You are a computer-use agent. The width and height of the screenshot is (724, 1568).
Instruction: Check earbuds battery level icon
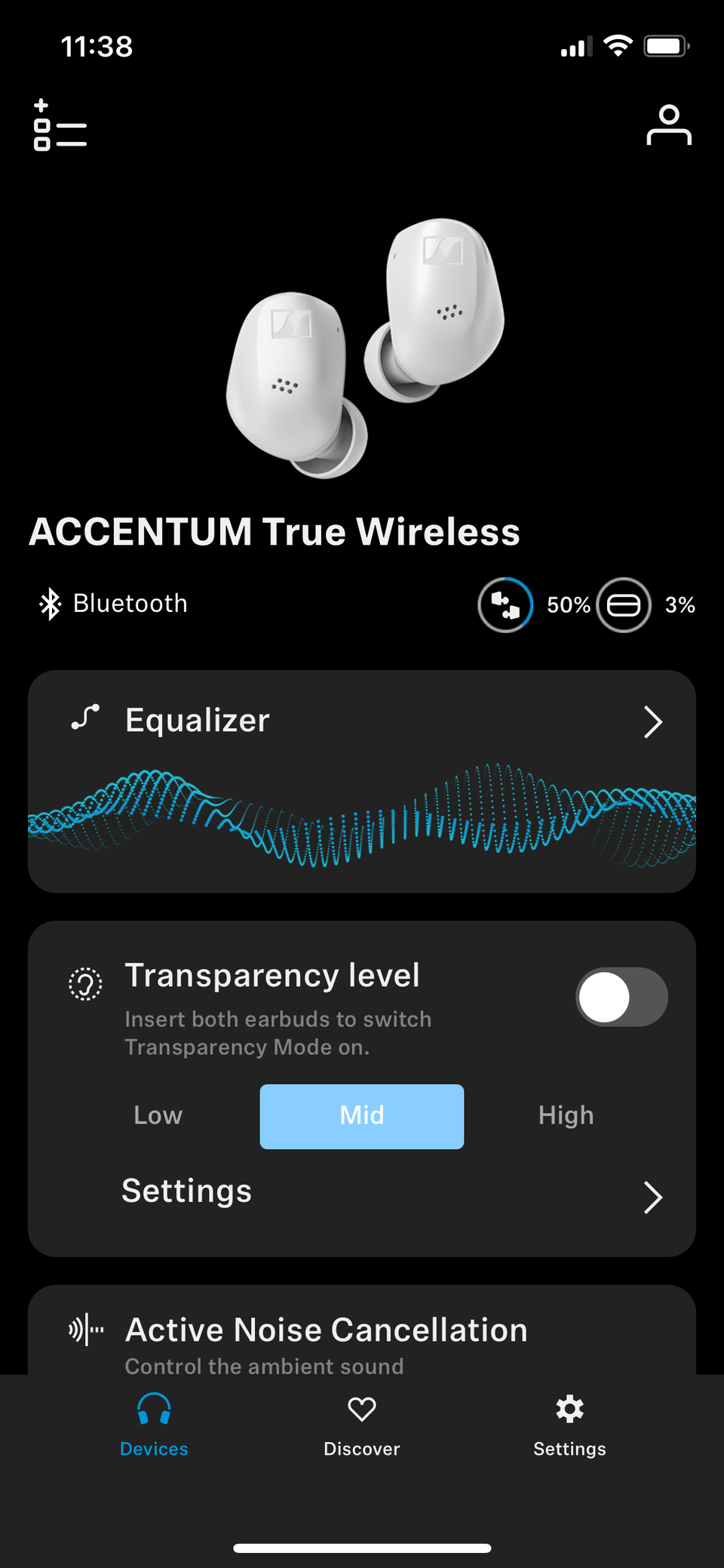coord(505,605)
